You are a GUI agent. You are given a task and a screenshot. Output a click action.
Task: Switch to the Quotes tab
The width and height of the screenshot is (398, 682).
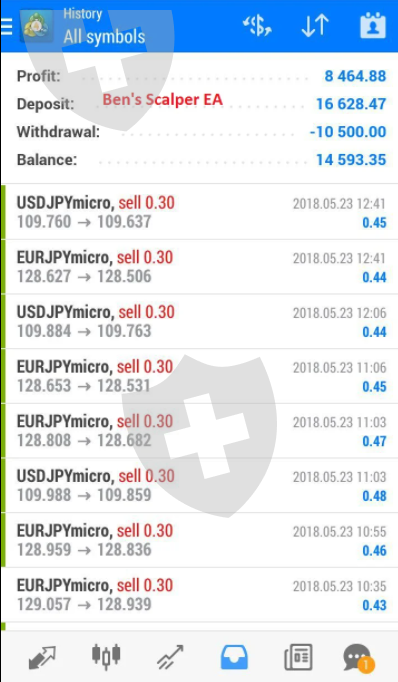point(42,657)
